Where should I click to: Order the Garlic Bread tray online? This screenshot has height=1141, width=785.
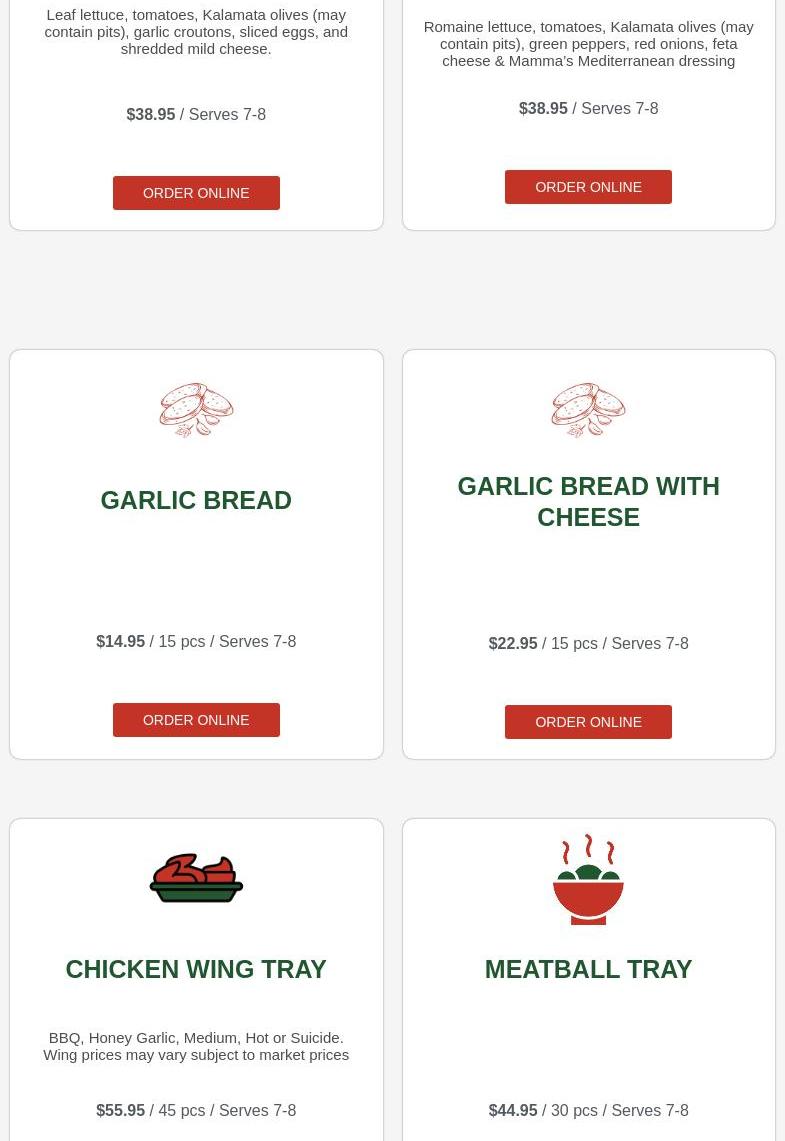point(196,720)
